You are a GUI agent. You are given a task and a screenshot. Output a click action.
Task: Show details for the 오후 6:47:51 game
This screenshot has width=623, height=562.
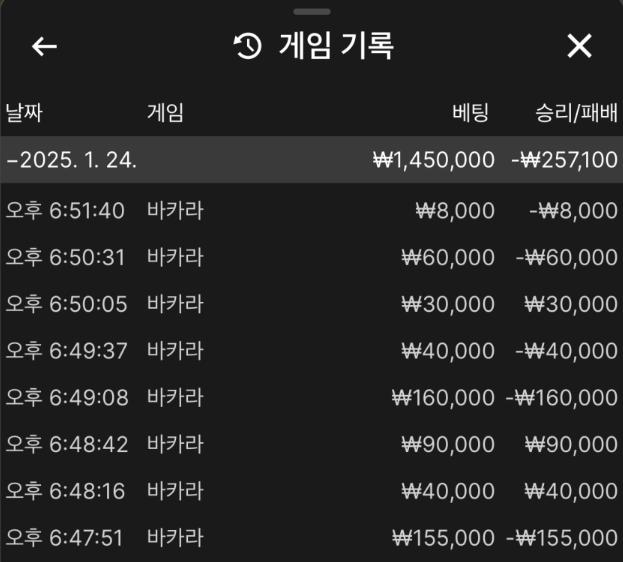point(311,538)
